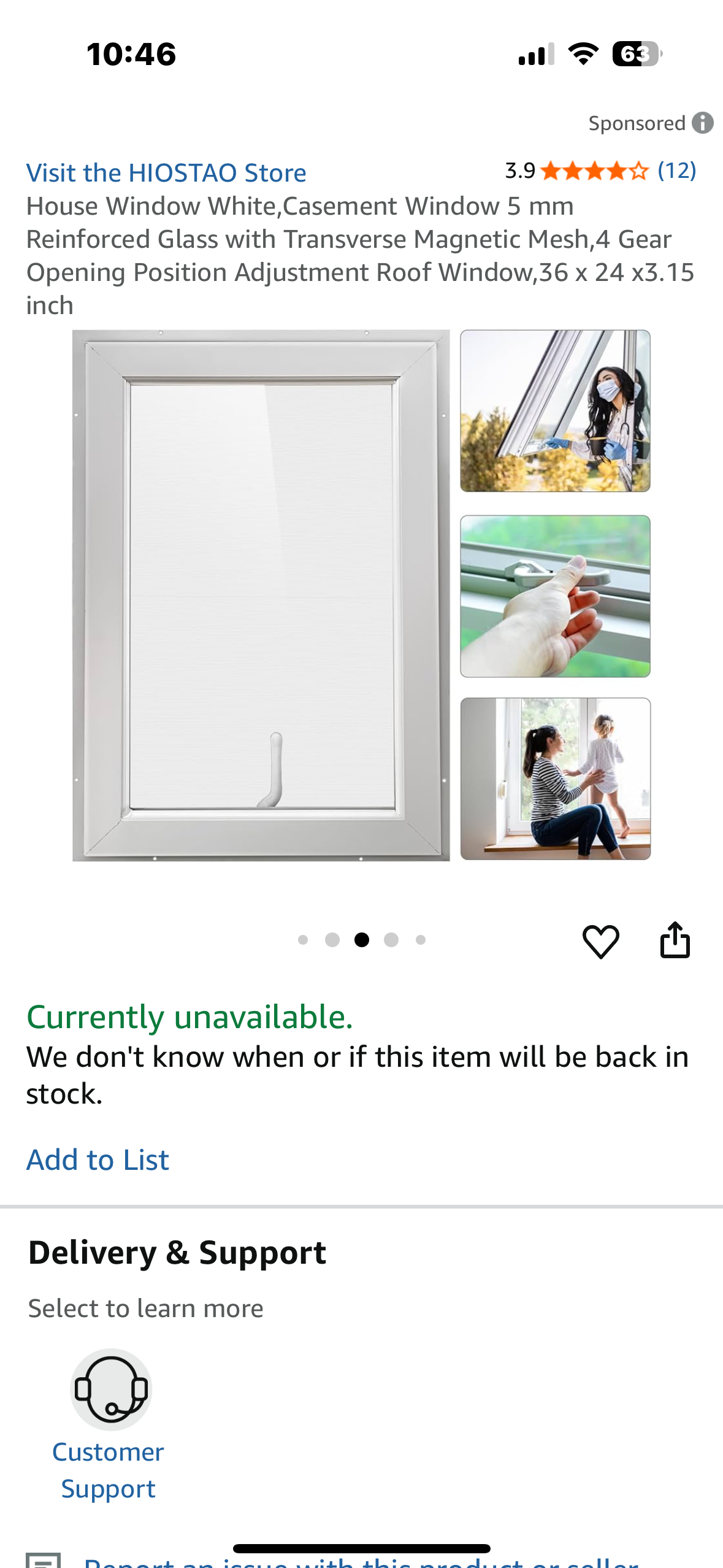Image resolution: width=723 pixels, height=1568 pixels.
Task: Open the 12 customer ratings
Action: pyautogui.click(x=676, y=171)
